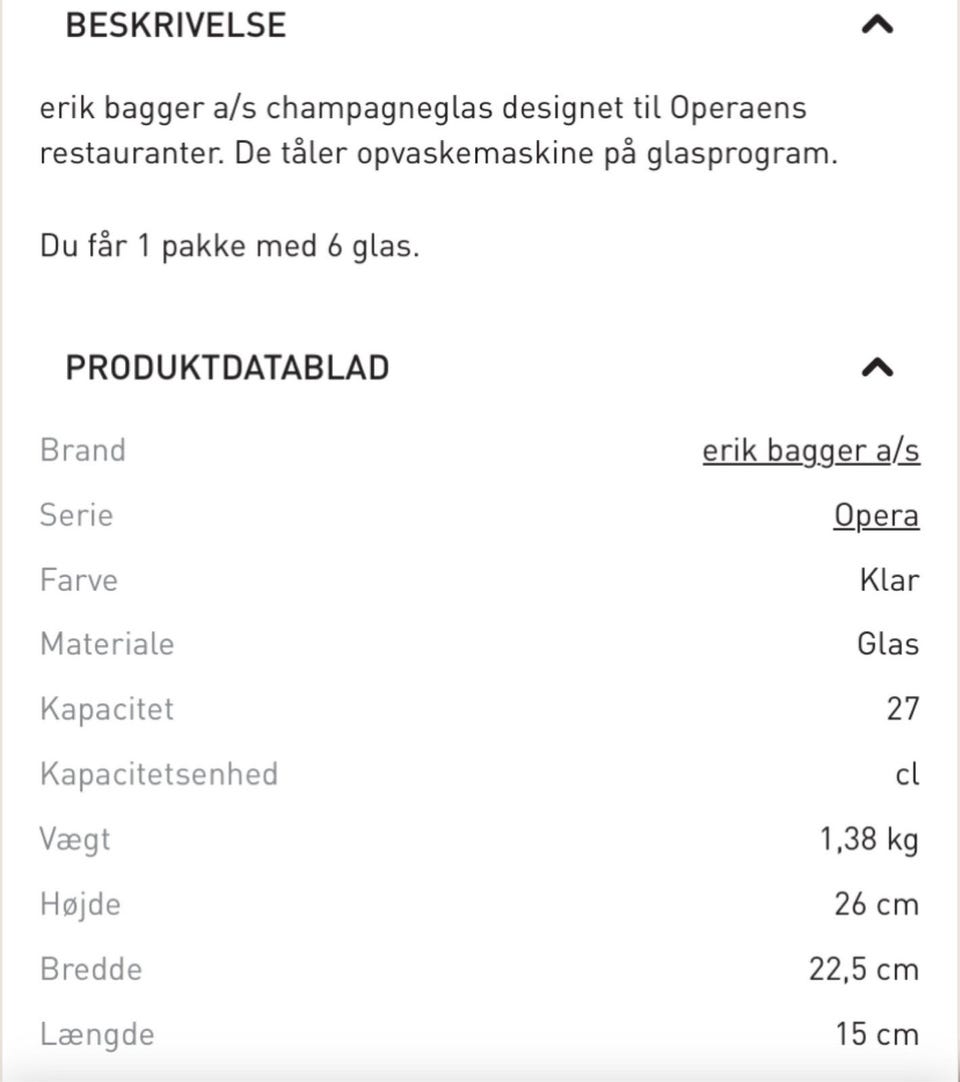Open the Opera series link

coord(876,516)
